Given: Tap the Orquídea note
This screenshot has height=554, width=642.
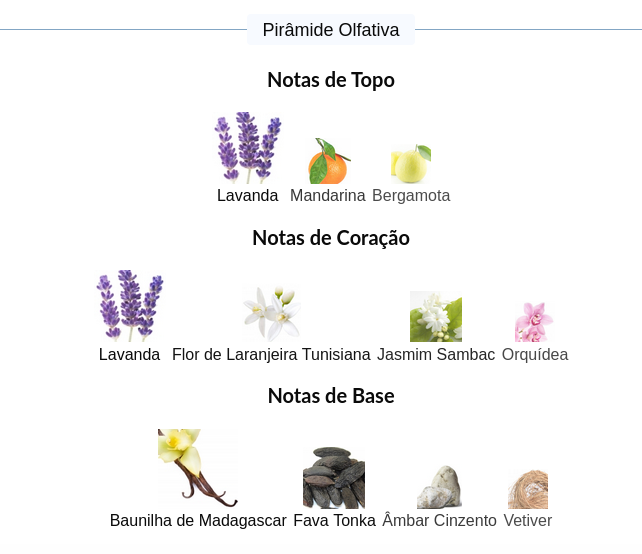Looking at the screenshot, I should (x=535, y=332).
